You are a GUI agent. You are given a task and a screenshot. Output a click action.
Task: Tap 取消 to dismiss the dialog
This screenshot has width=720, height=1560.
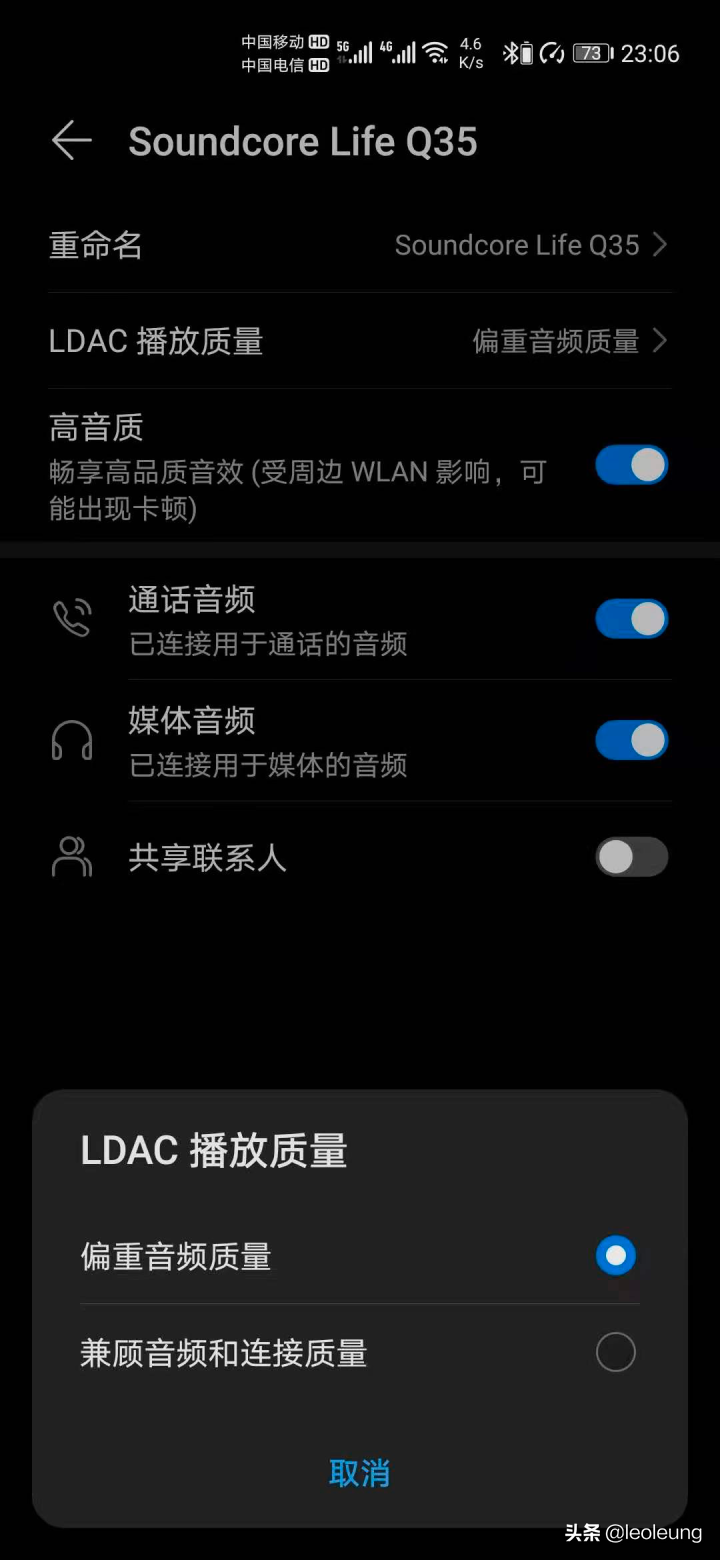tap(359, 1473)
